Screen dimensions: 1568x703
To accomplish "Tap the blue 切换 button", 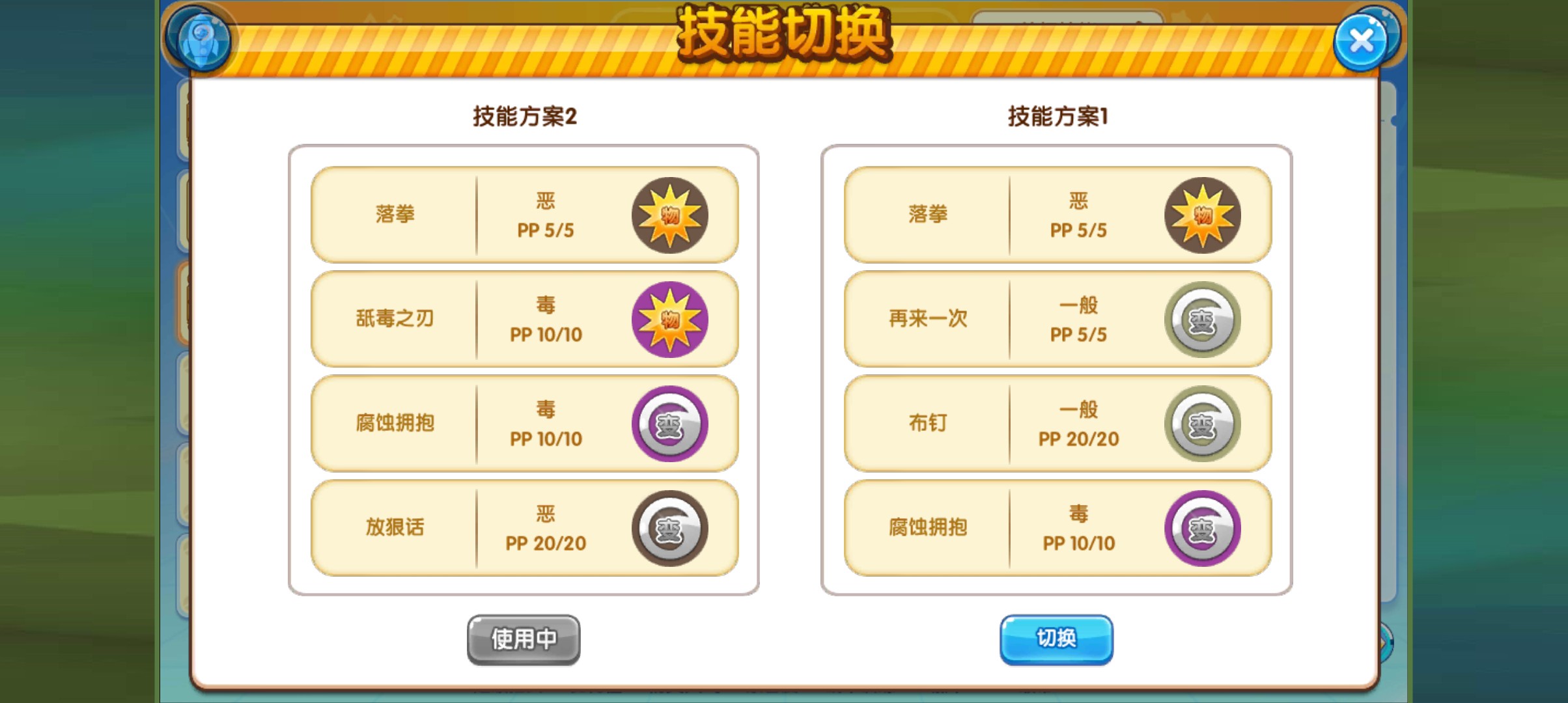I will tap(1056, 639).
